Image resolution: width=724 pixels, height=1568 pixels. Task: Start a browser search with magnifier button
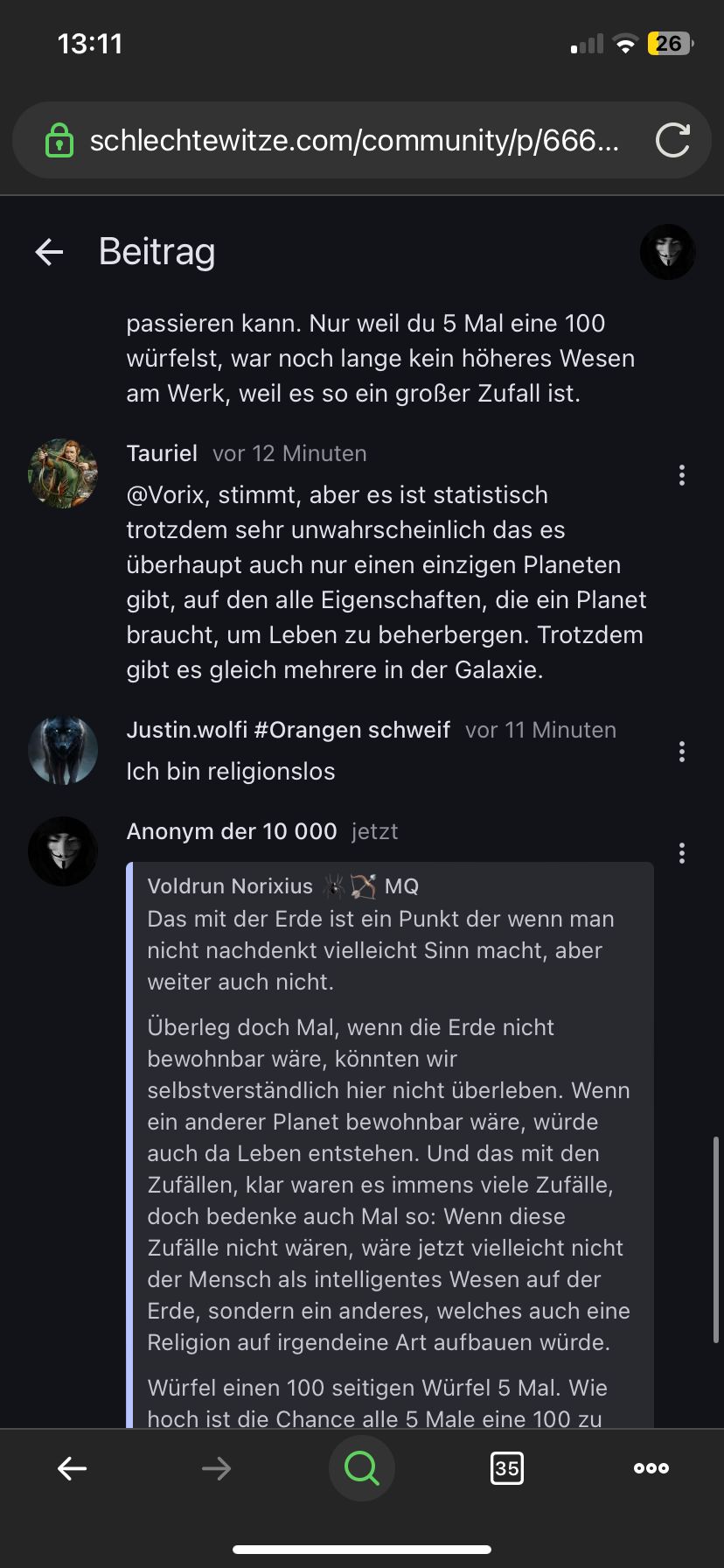coord(361,1468)
